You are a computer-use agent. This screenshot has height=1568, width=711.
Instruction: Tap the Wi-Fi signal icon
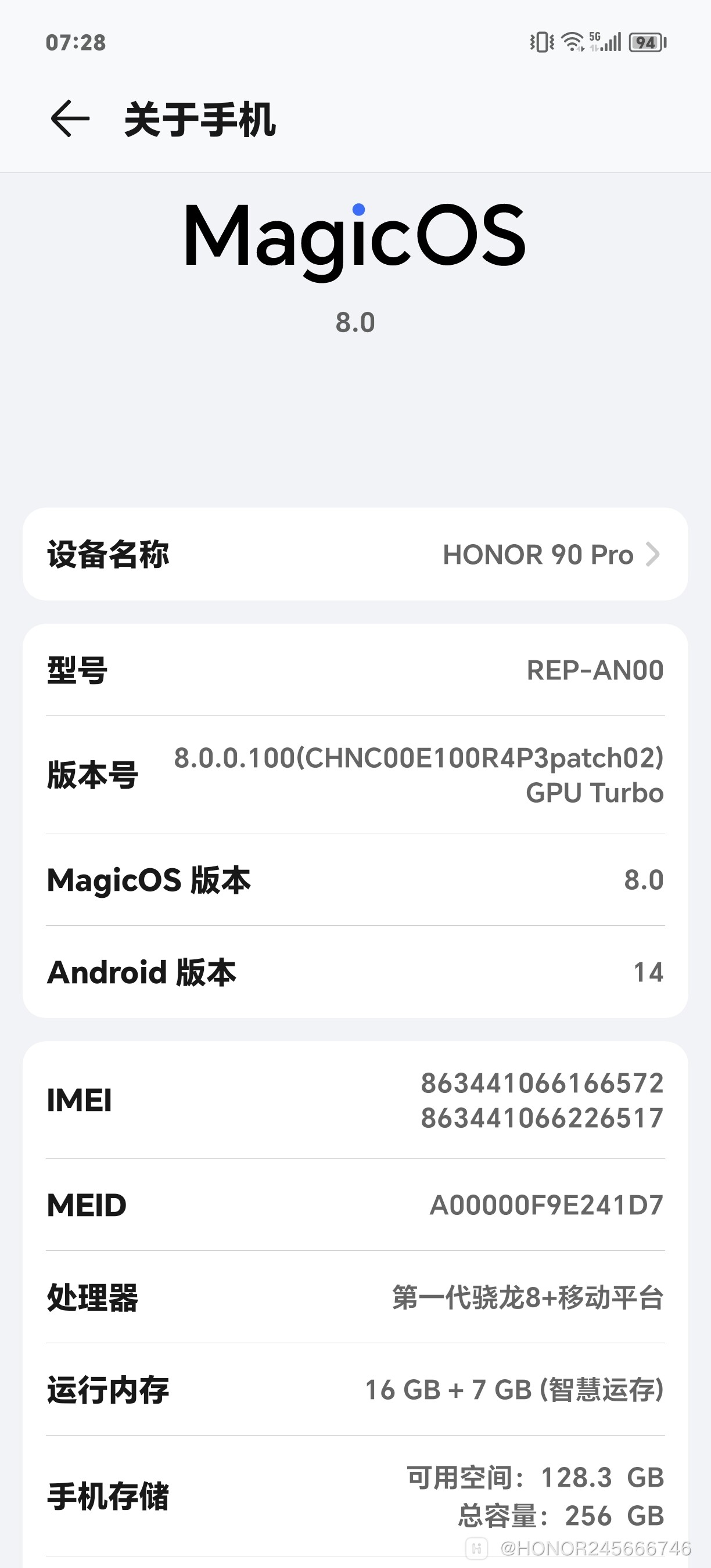(x=571, y=41)
